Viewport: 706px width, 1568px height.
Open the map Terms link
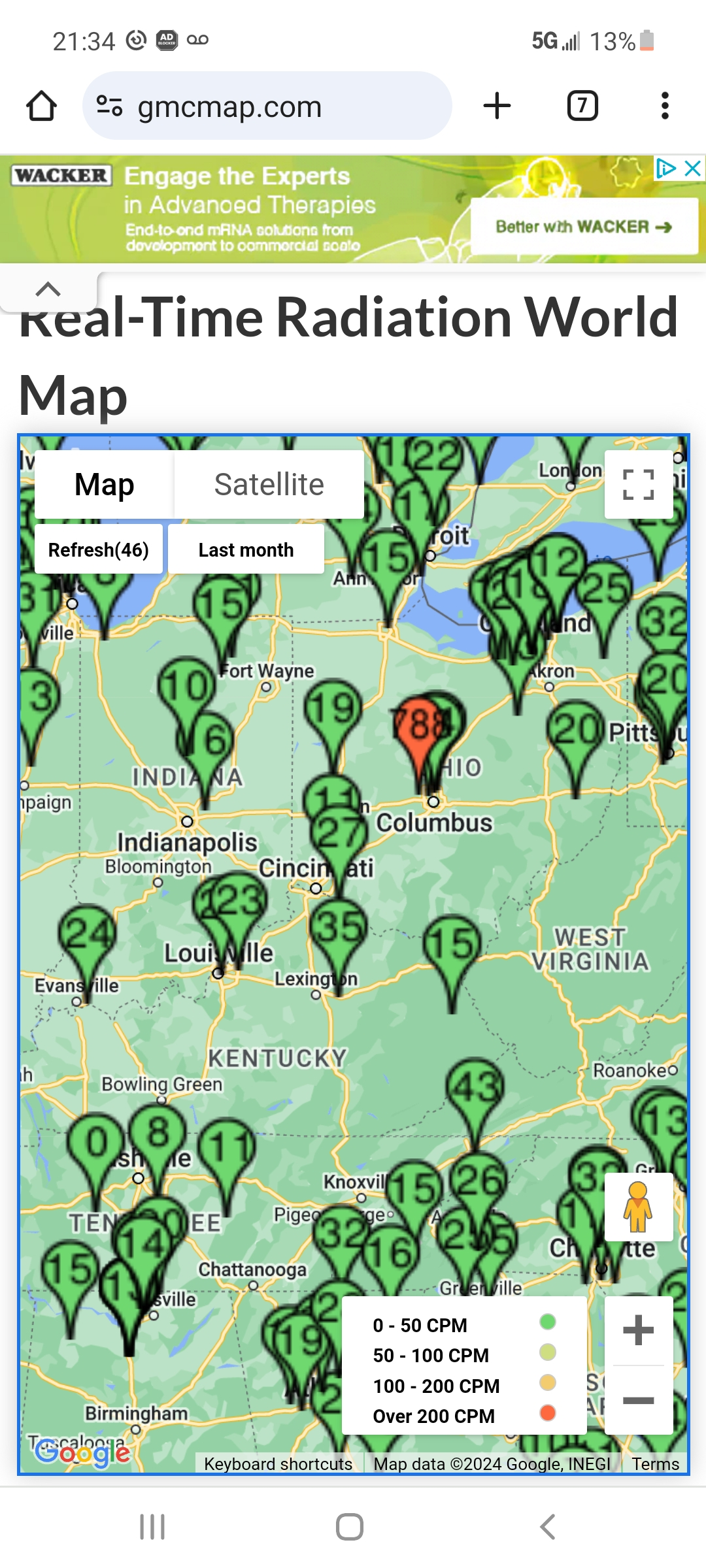(655, 1464)
